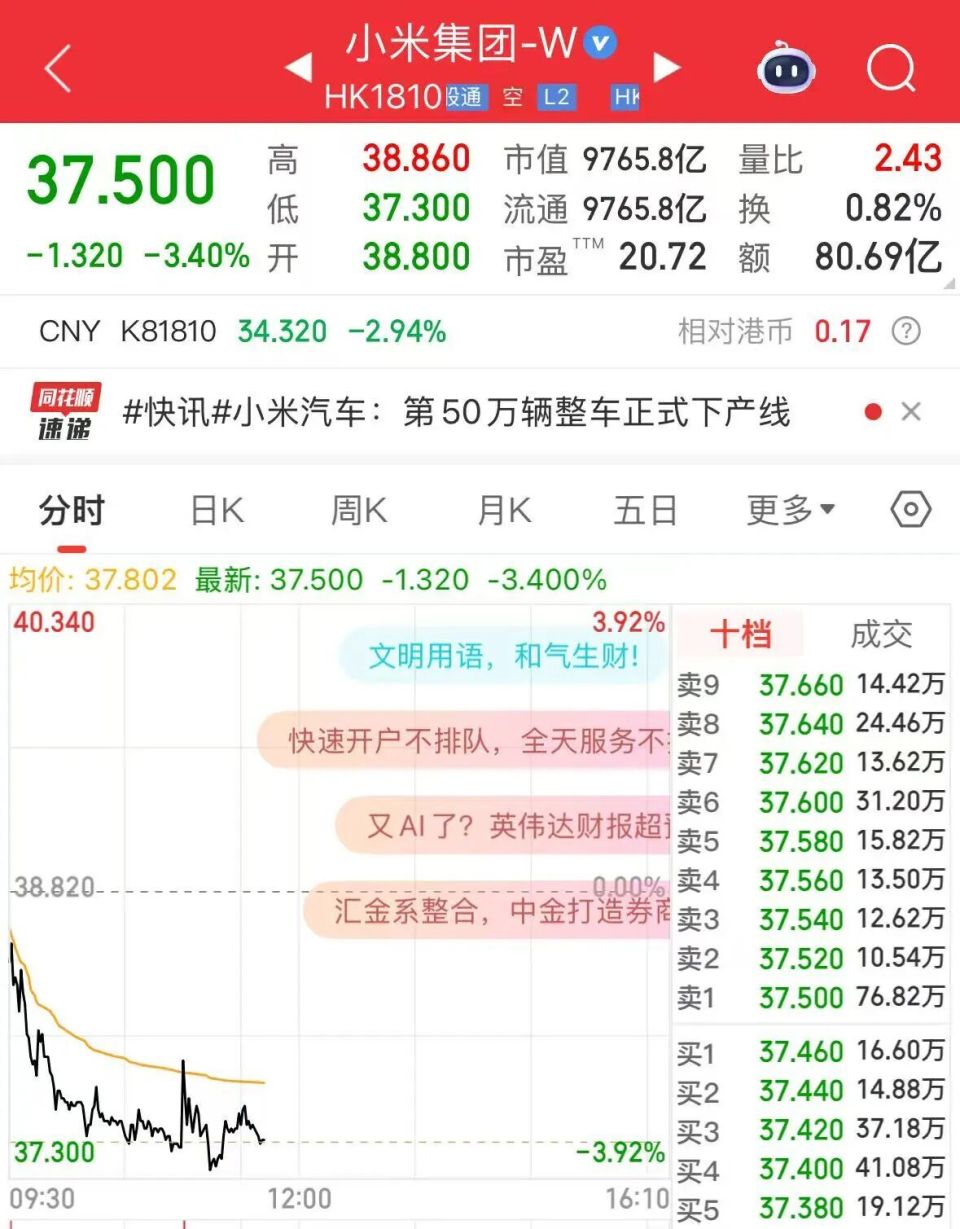Open chart settings via the gear icon

(x=911, y=509)
